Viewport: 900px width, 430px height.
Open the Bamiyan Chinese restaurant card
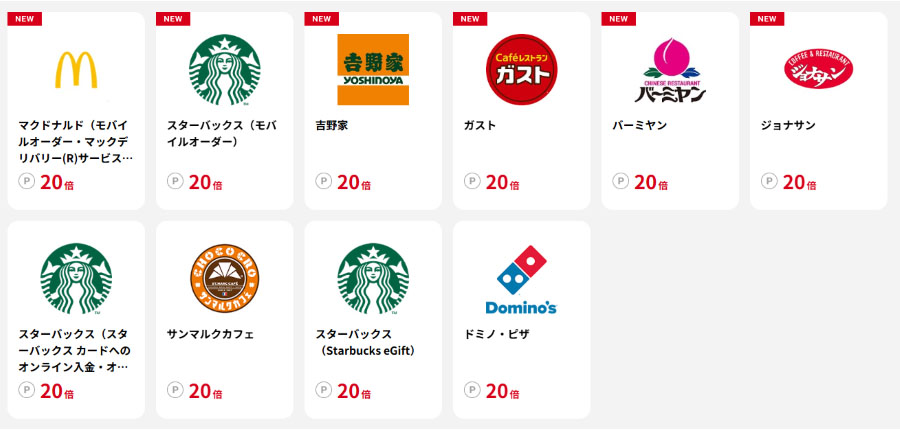click(669, 110)
